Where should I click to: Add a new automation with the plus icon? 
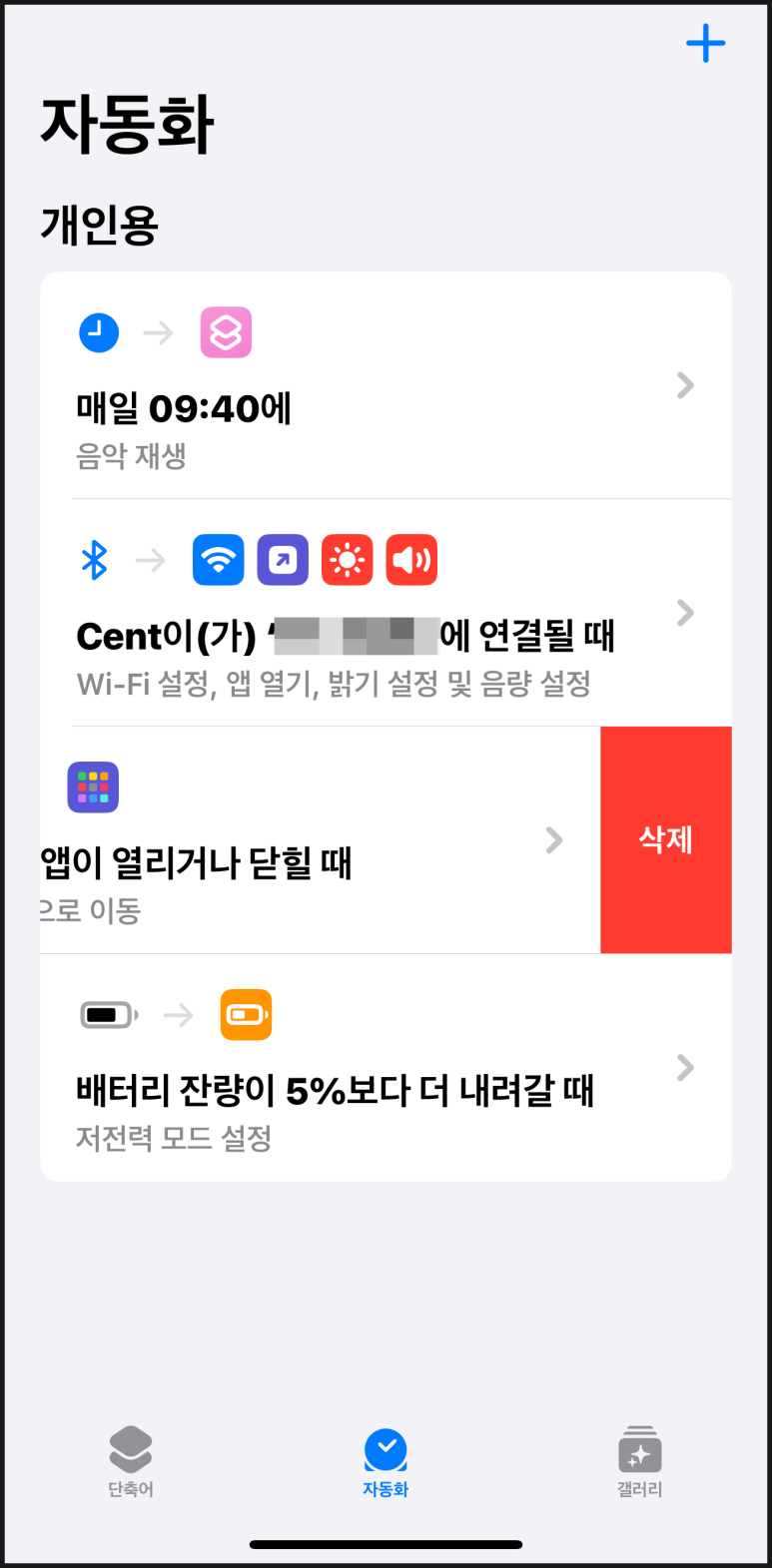point(705,44)
